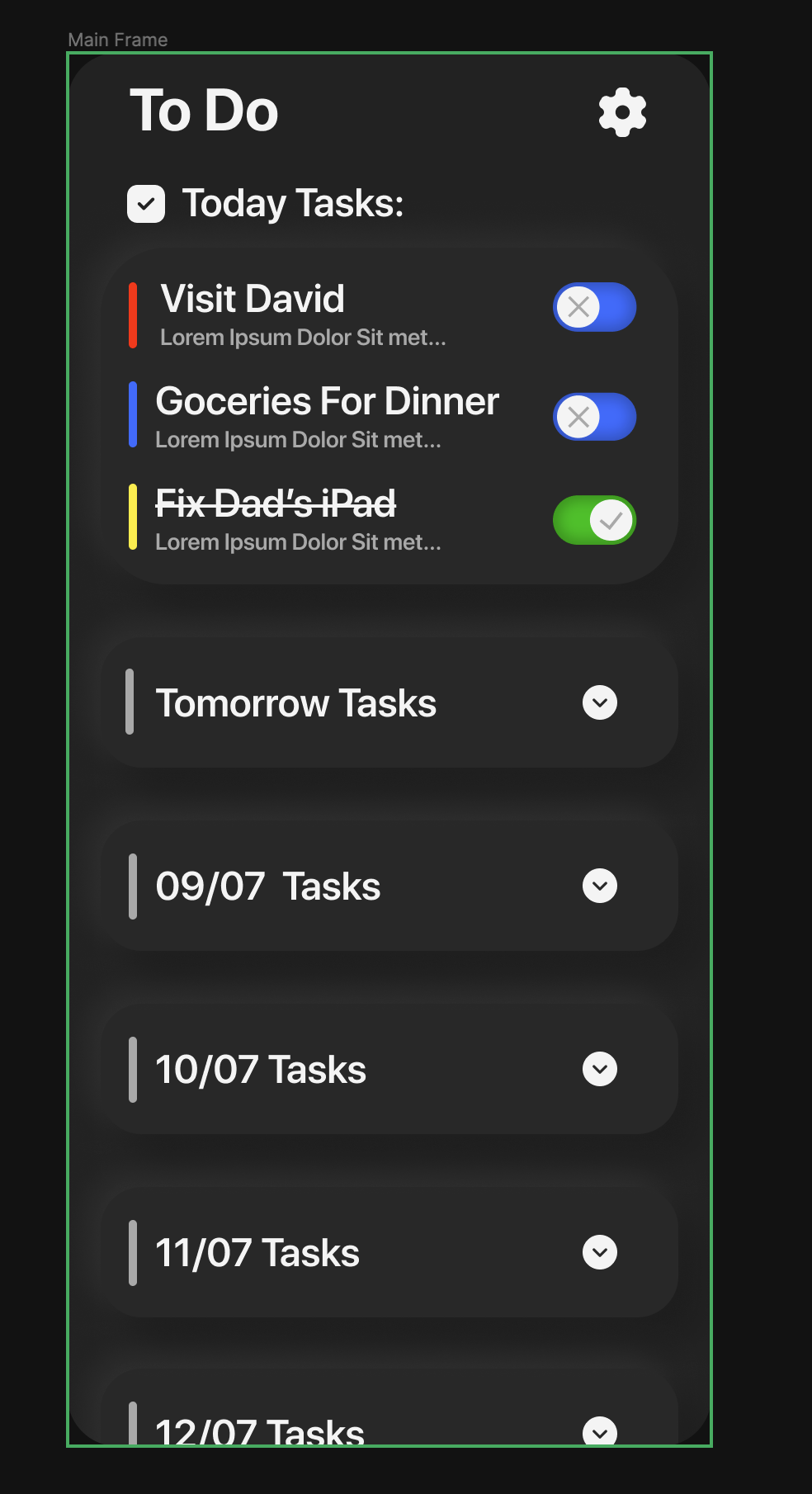The height and width of the screenshot is (1494, 812).
Task: Expand the 10/07 Tasks section
Action: coord(599,1069)
